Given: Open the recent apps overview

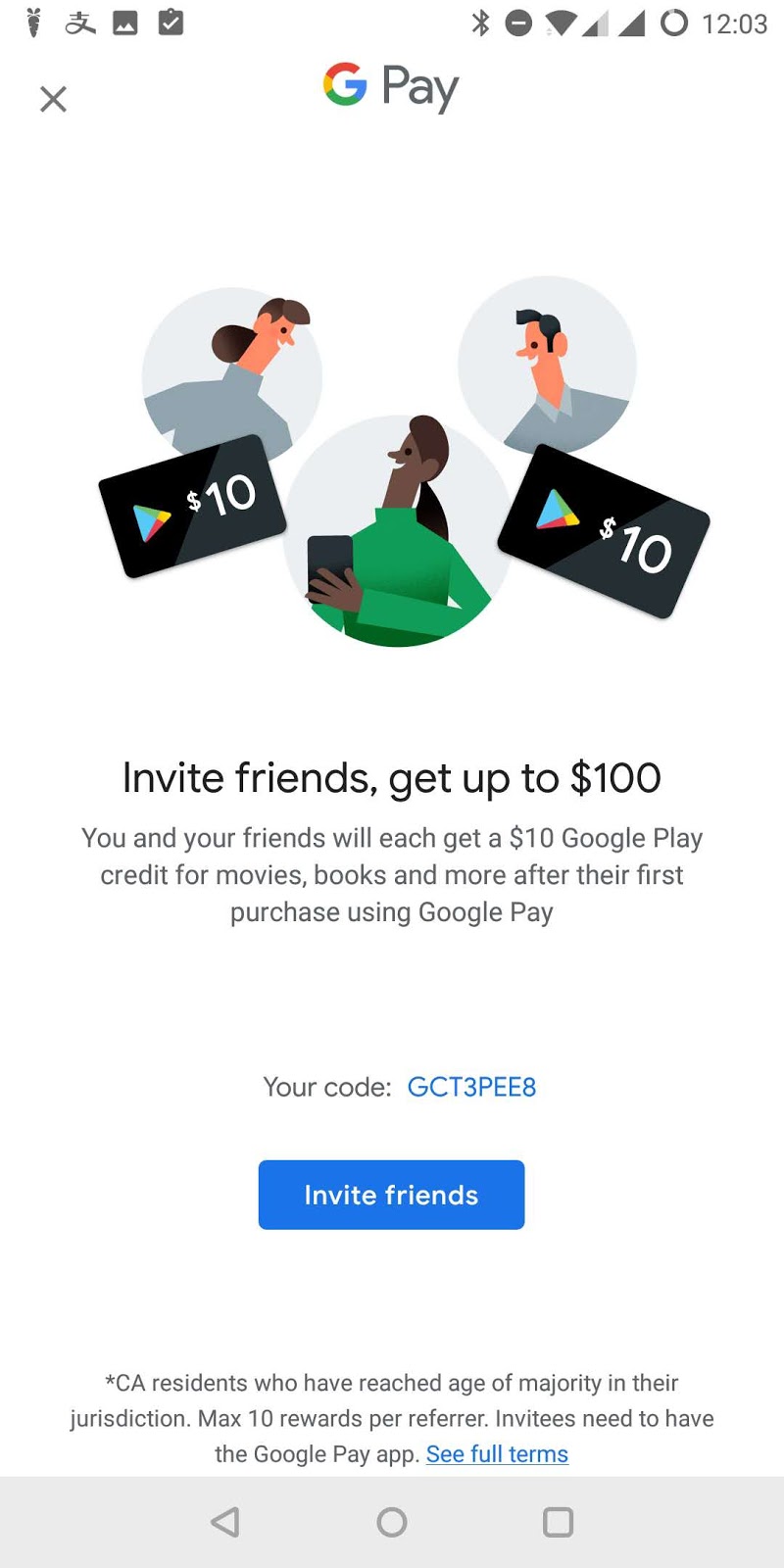Looking at the screenshot, I should 558,1522.
